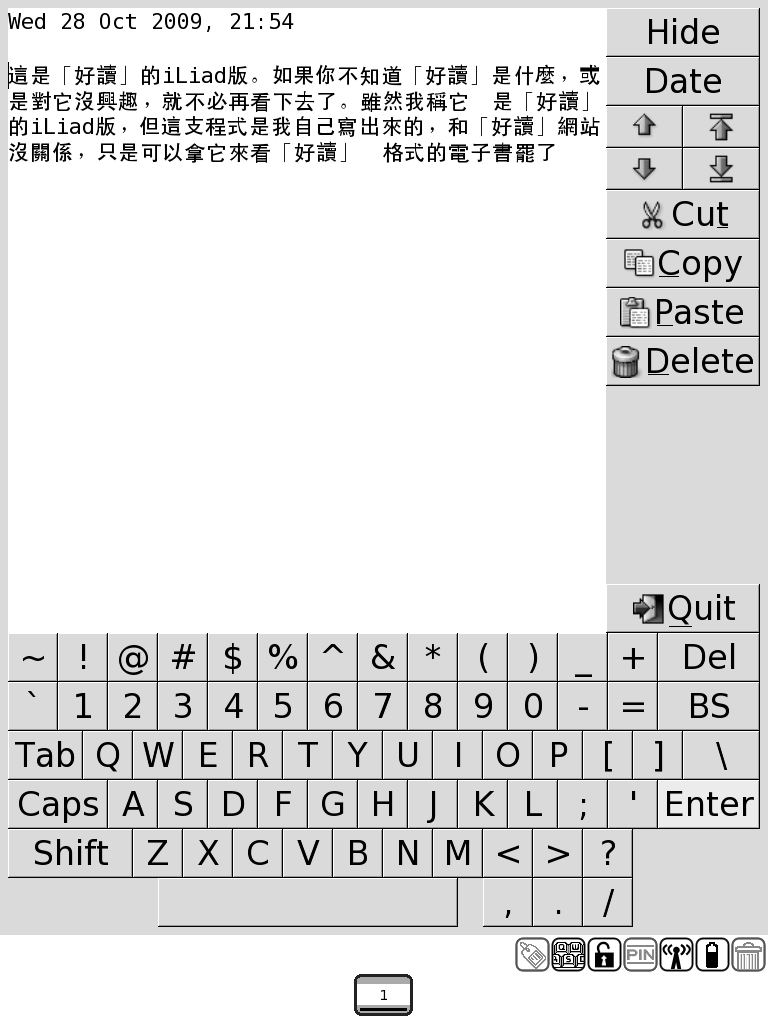Hide the on-screen keyboard panel
This screenshot has height=1024, width=768.
[x=682, y=32]
